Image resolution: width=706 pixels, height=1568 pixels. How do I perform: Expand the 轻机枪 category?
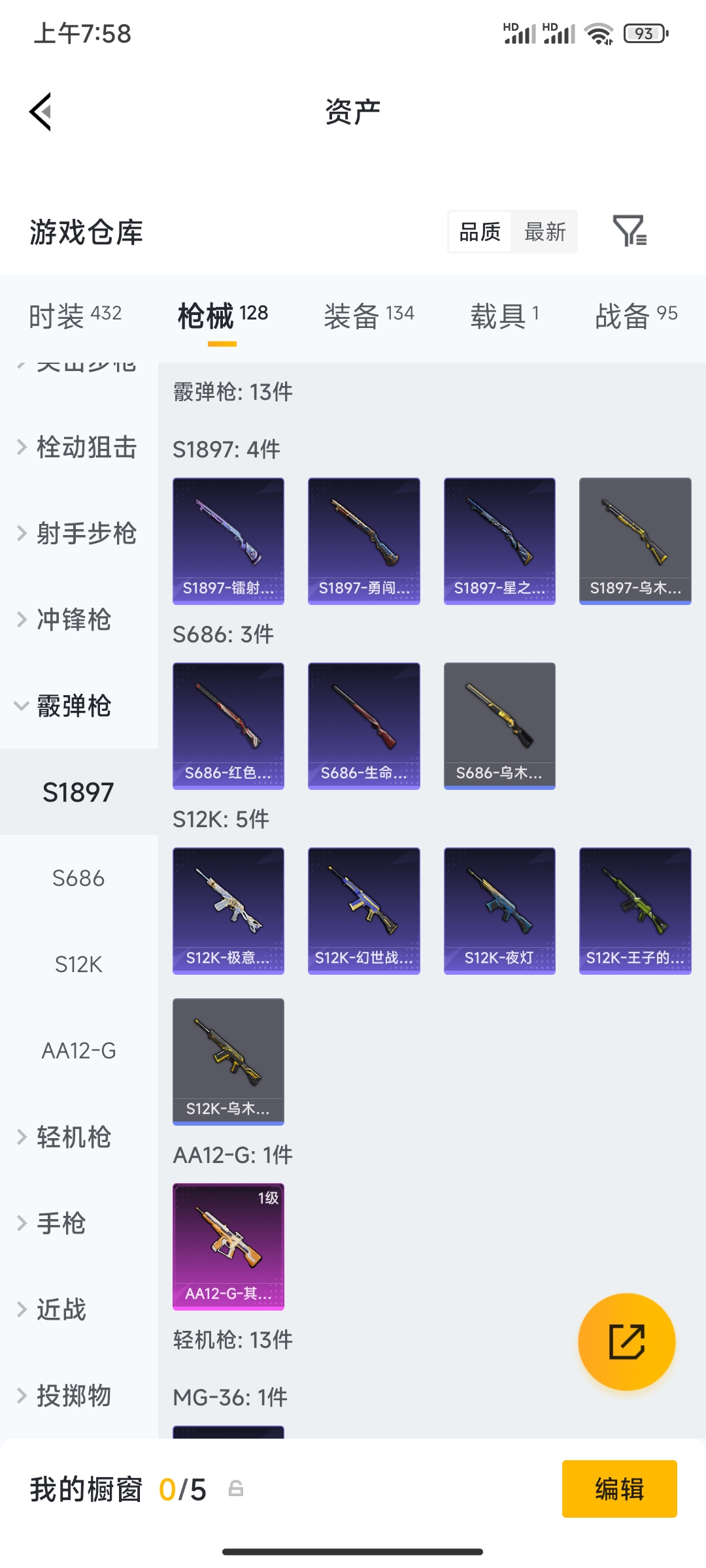point(78,1137)
